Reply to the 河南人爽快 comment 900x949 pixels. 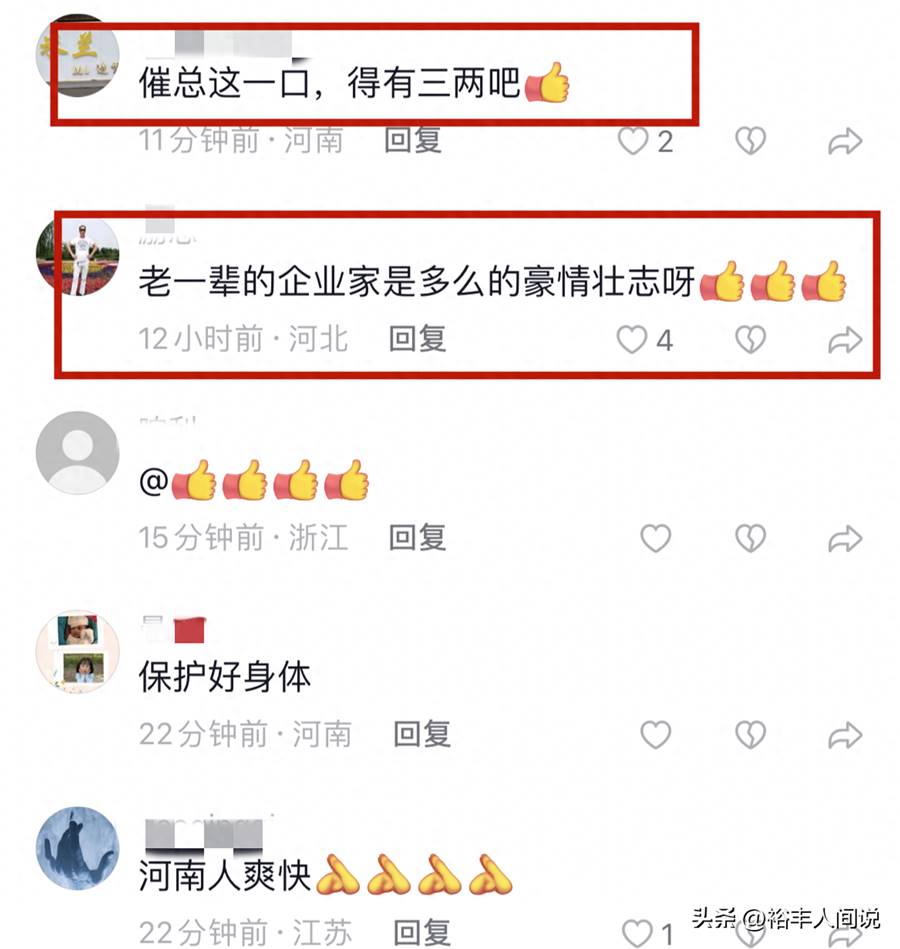421,932
